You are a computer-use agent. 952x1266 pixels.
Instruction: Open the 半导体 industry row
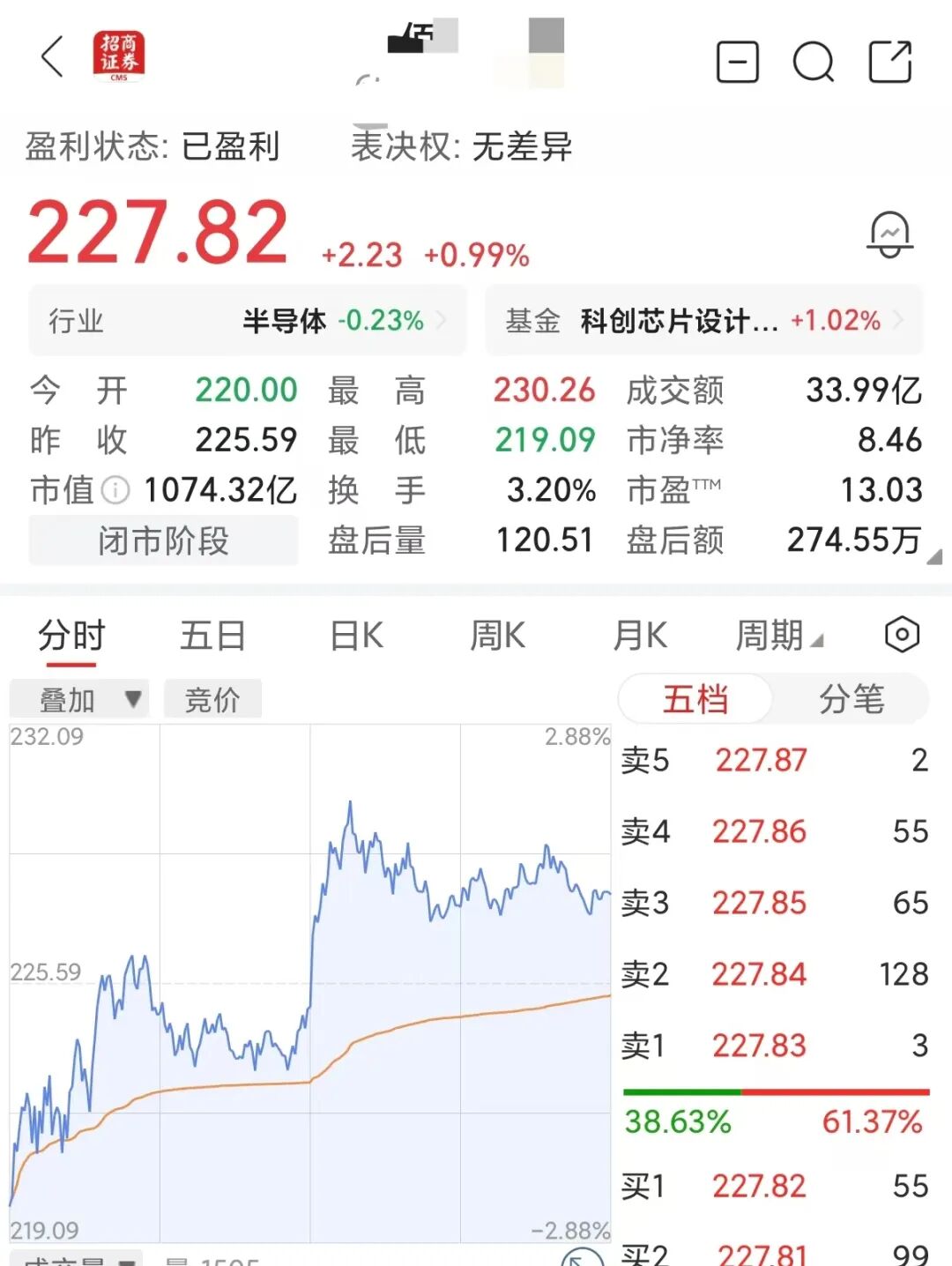(x=248, y=321)
